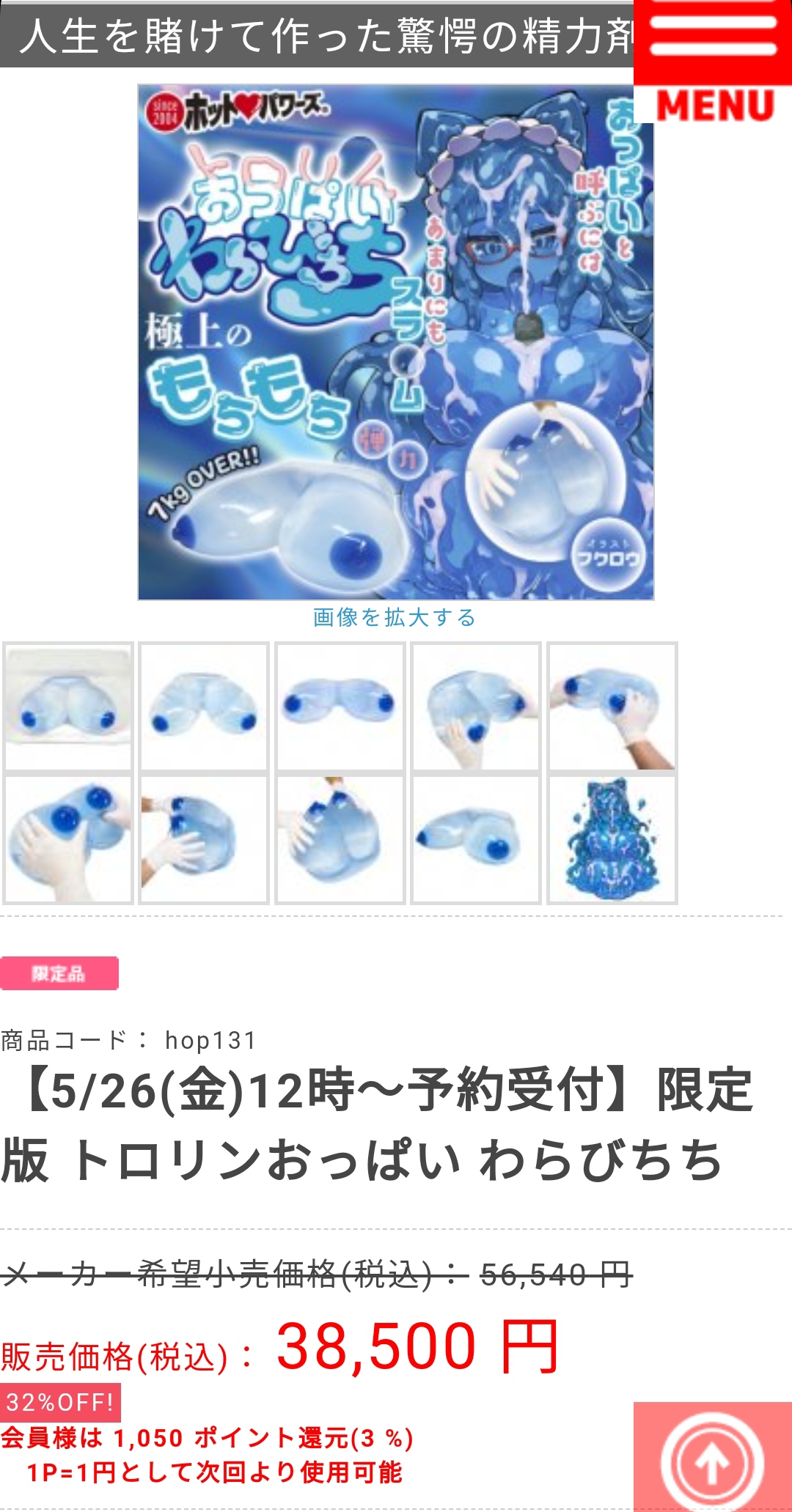Select the first thumbnail in top row
Screen dimensions: 792x1512
point(68,707)
